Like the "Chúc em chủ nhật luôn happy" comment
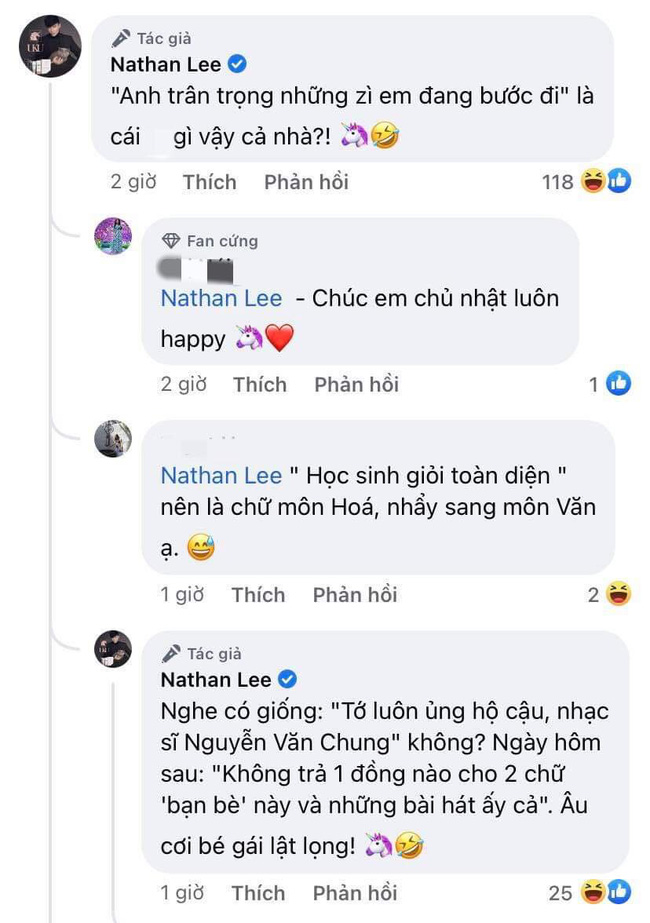Viewport: 650px width, 923px height. tap(259, 384)
